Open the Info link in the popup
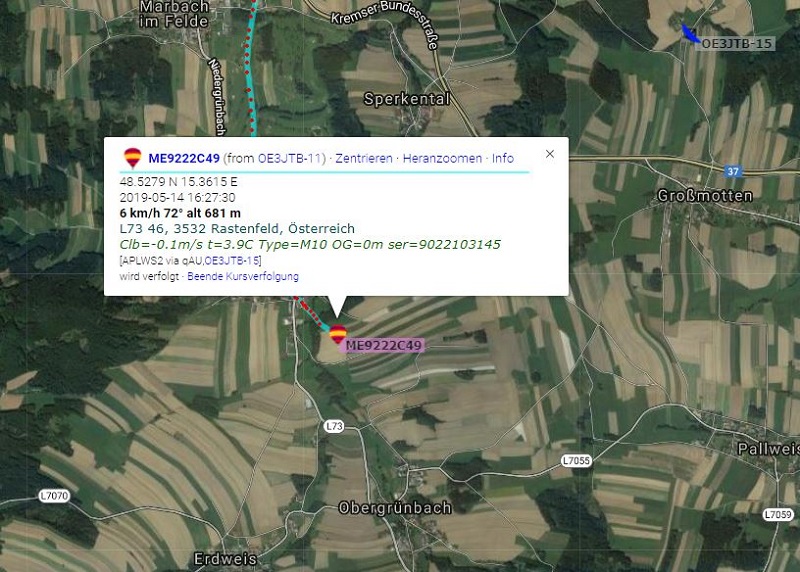800x572 pixels. point(503,158)
